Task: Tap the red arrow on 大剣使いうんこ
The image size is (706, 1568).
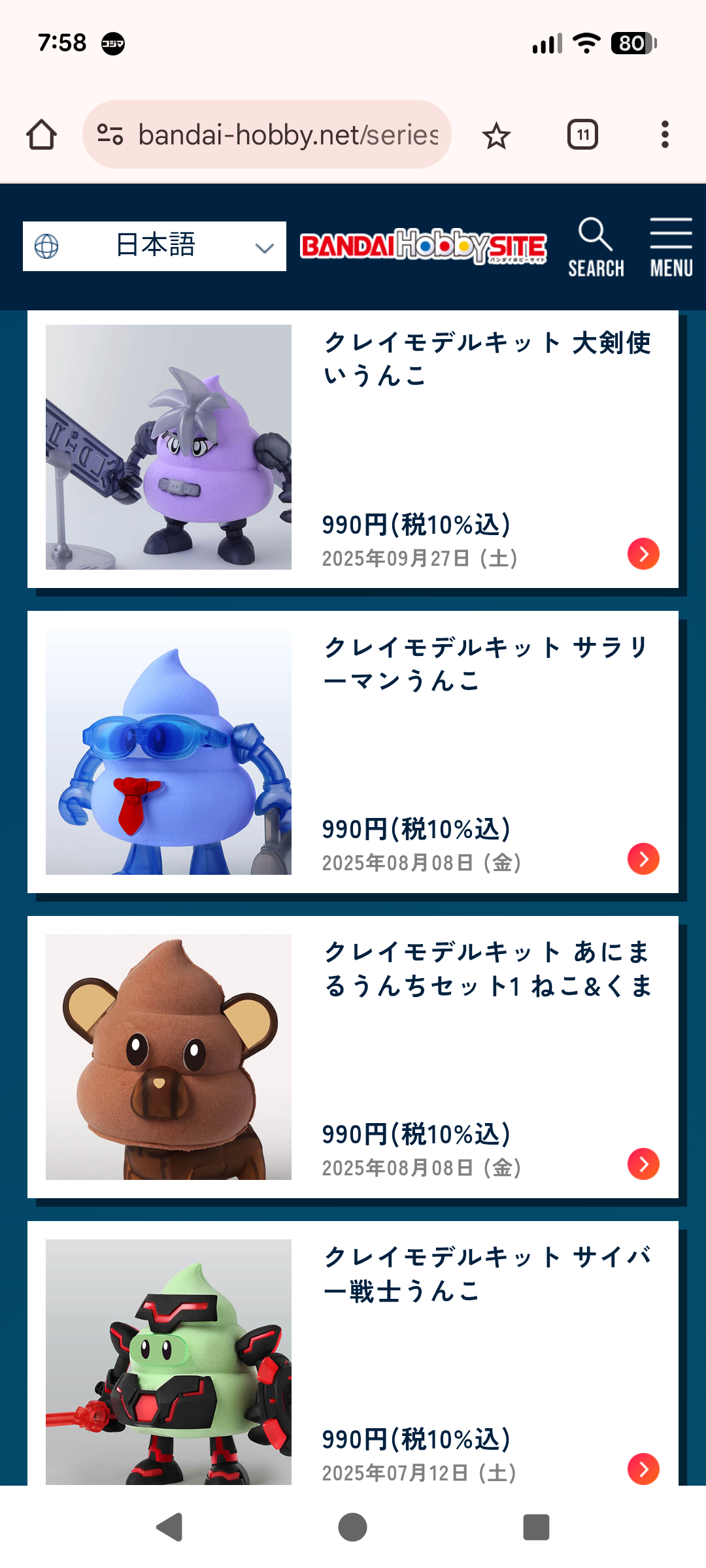Action: point(643,554)
